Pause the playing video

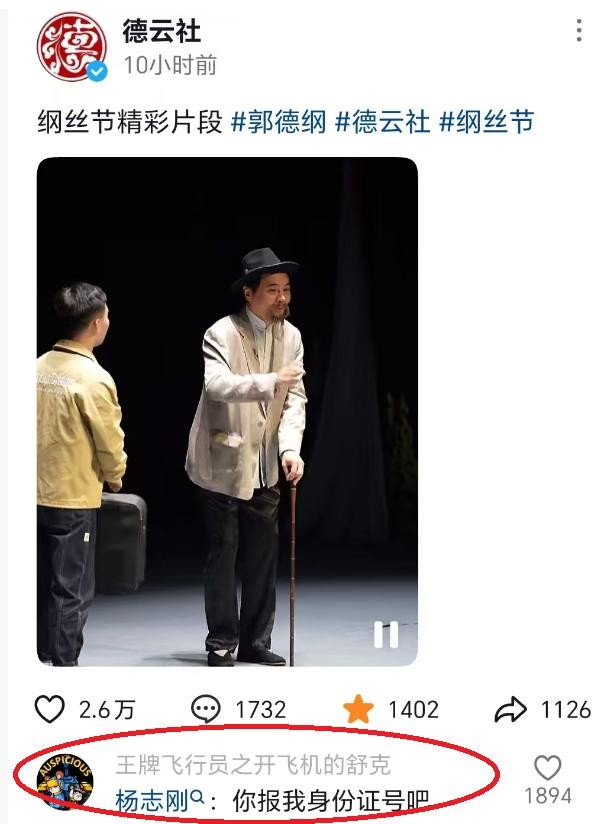pyautogui.click(x=386, y=634)
